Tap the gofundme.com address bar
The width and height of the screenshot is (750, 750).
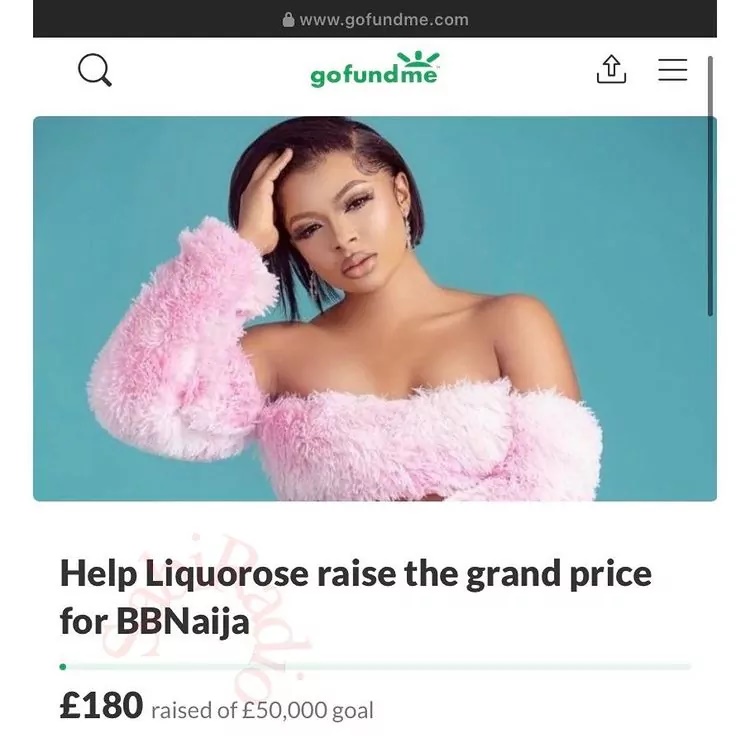coord(375,19)
